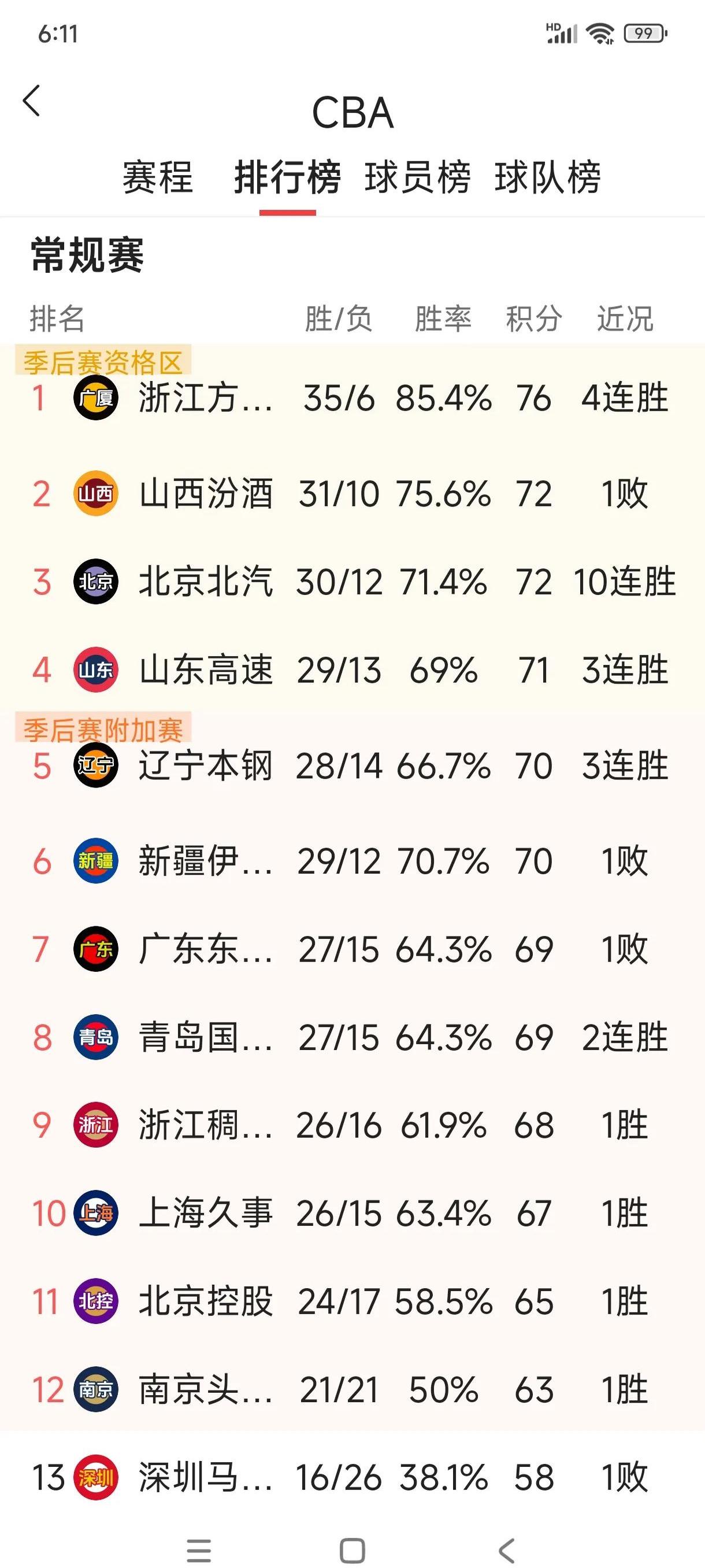Tap the 山西汾酒 team logo

(94, 493)
